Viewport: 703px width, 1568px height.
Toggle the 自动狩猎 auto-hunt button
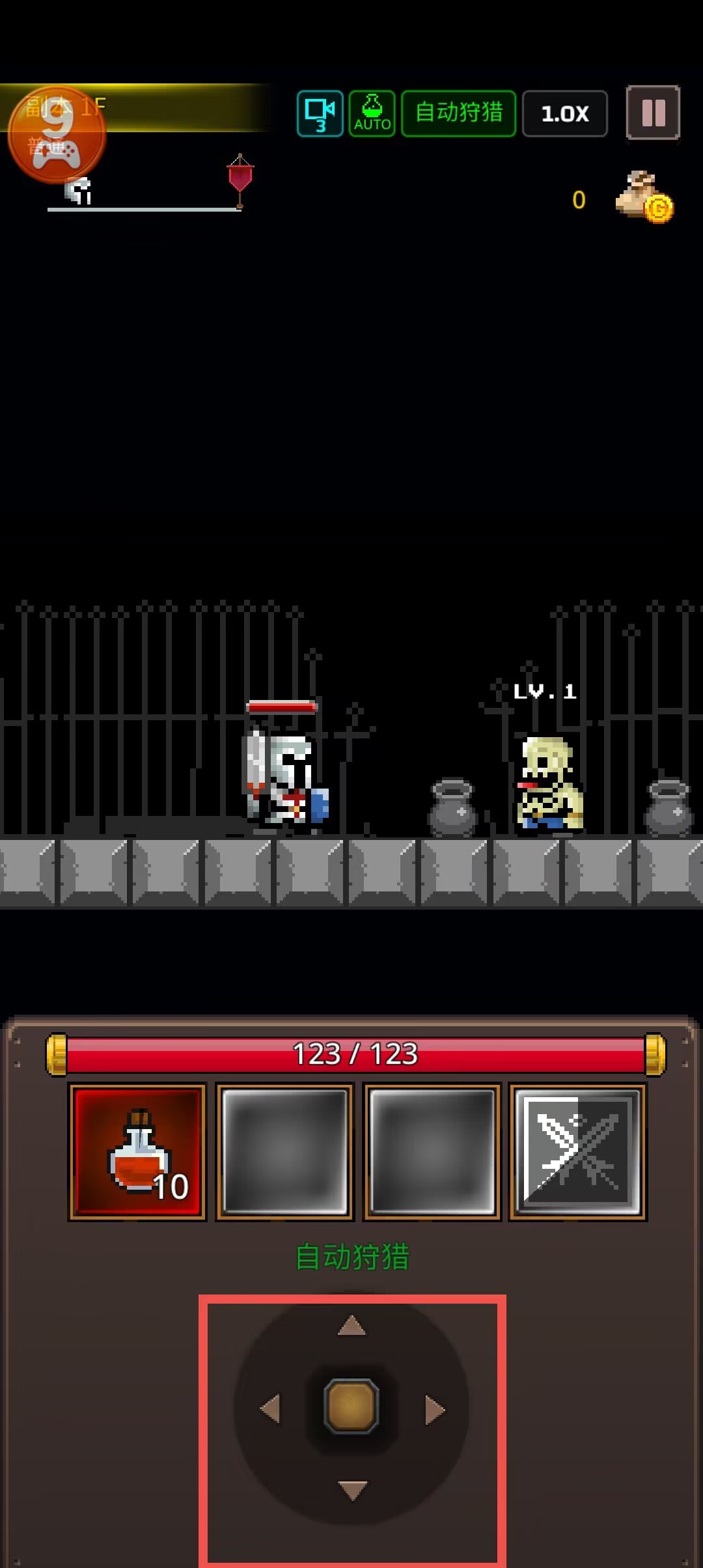[x=459, y=114]
